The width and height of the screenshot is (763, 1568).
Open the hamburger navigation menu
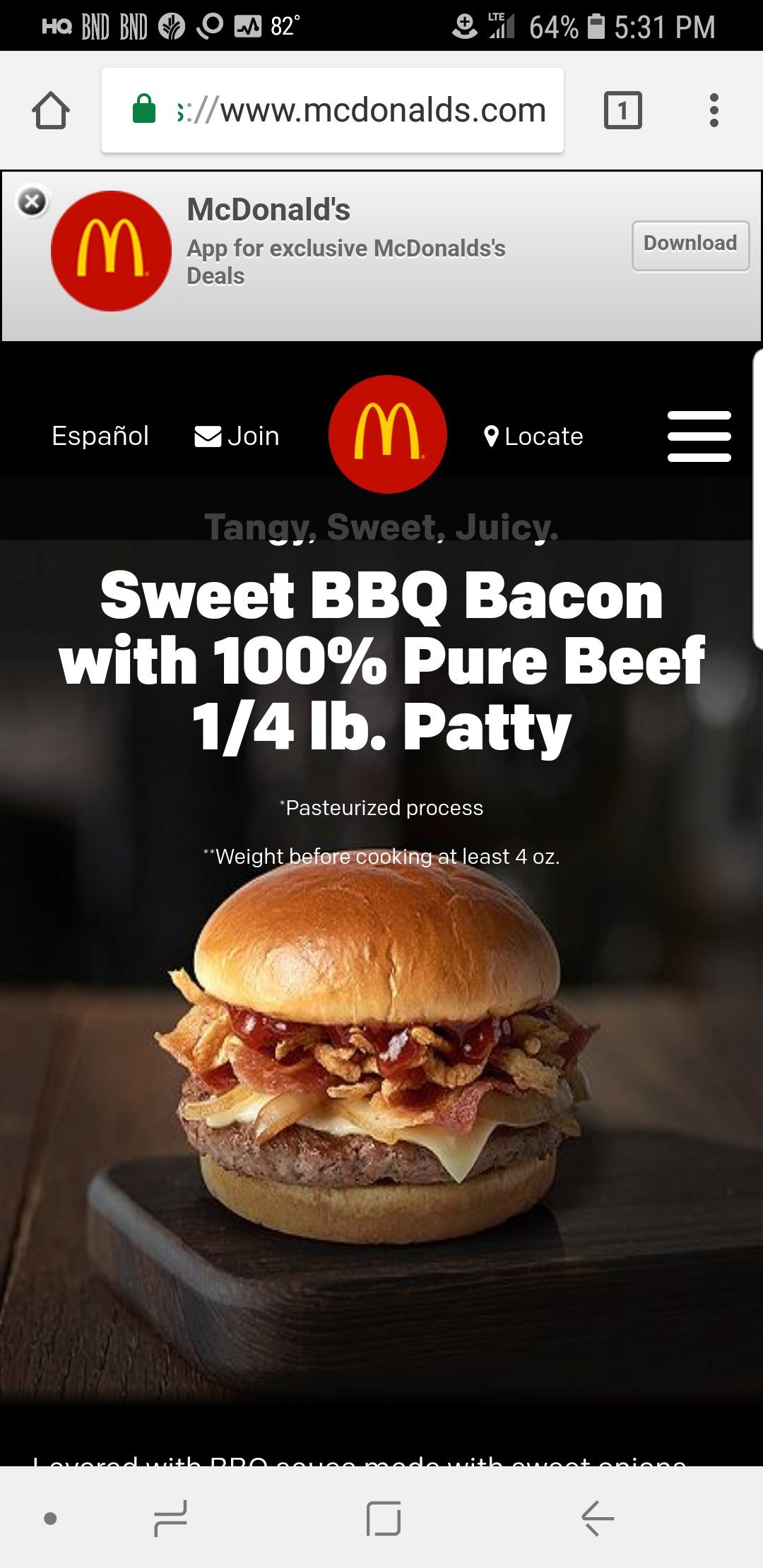point(699,436)
